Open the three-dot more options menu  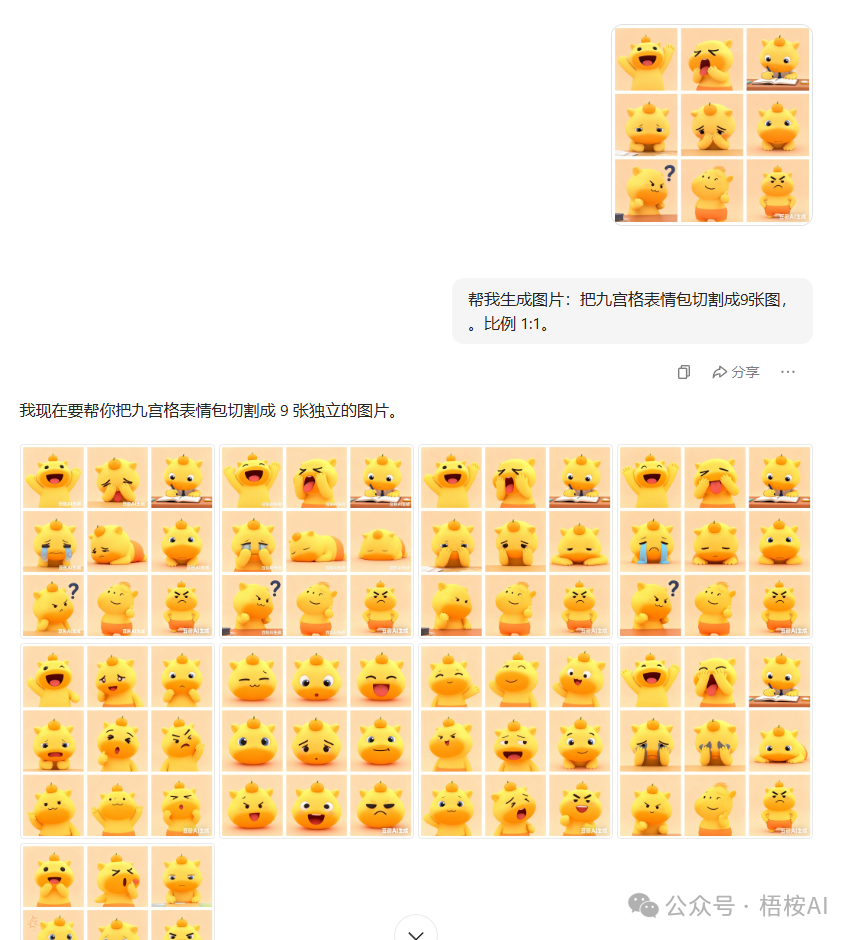(788, 372)
